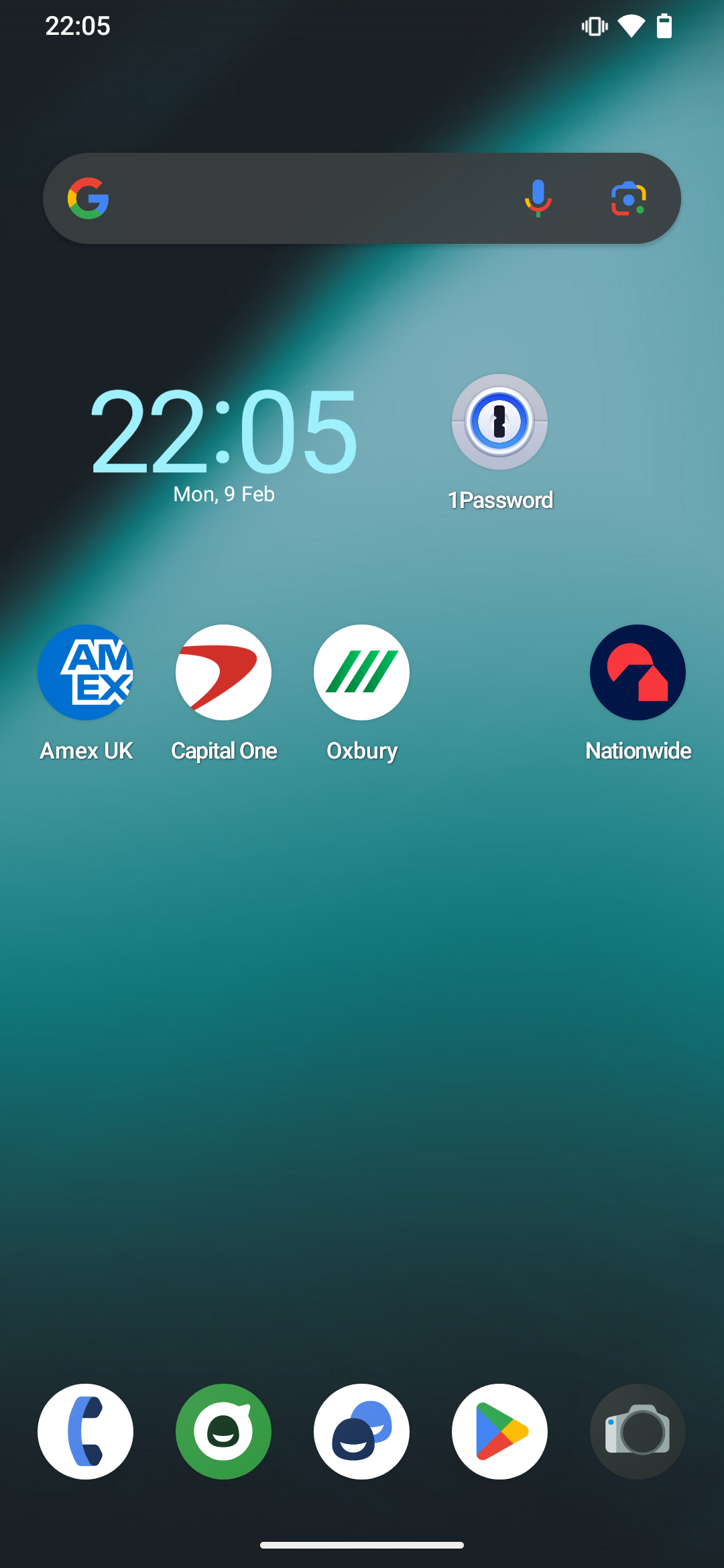Screen dimensions: 724x1568
Task: Open the green messaging app in the dock
Action: (x=224, y=1431)
